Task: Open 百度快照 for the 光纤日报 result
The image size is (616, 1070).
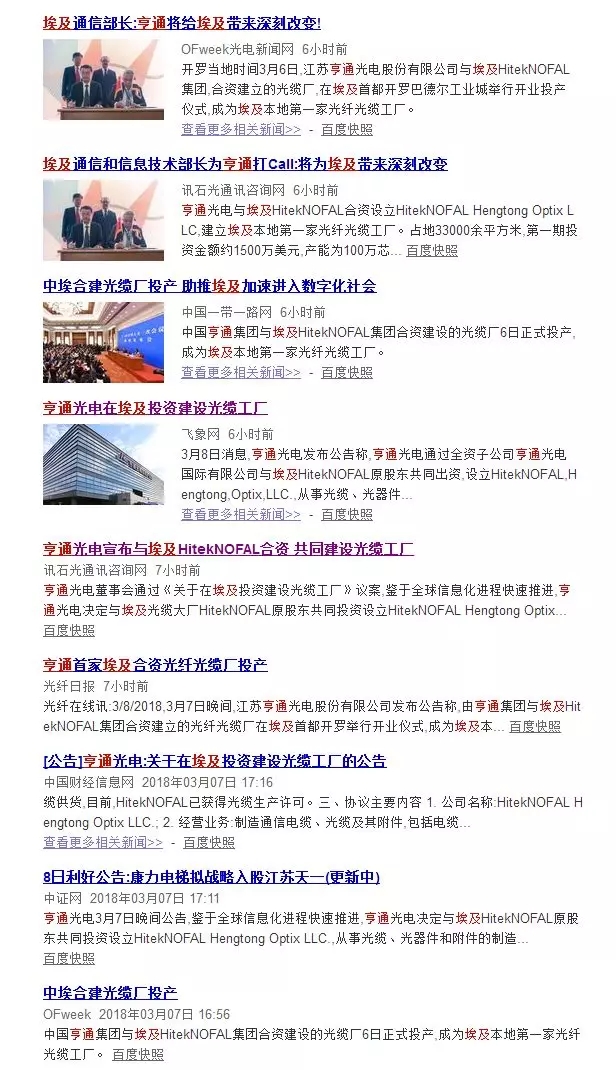Action: 535,727
